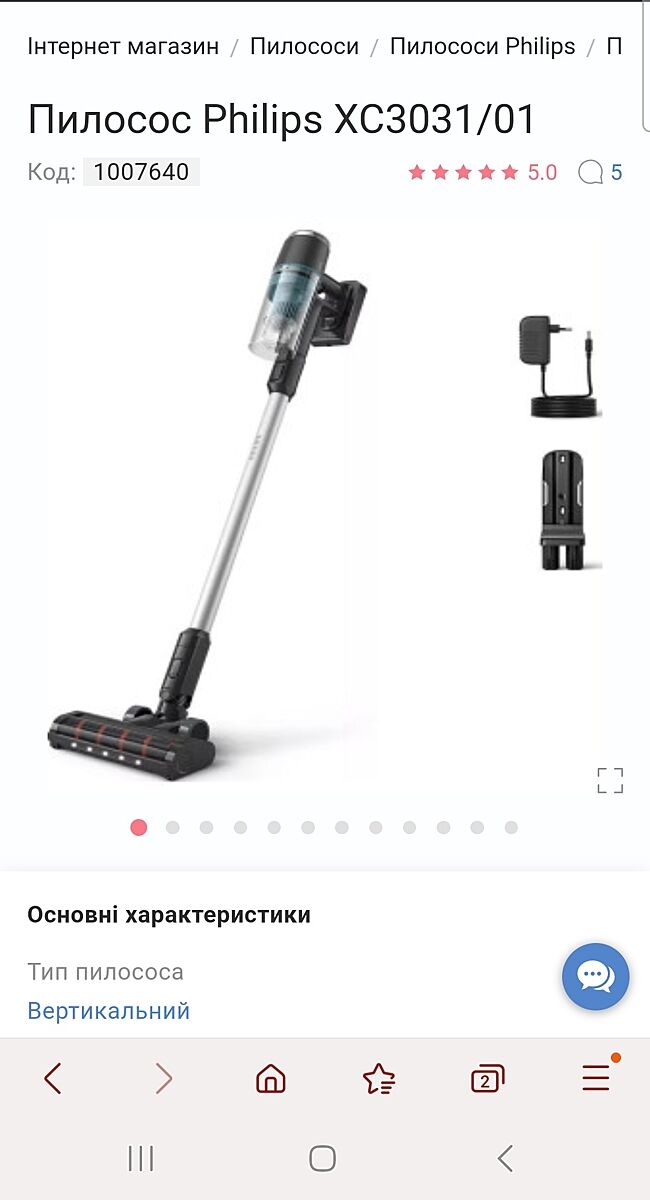650x1200 pixels.
Task: Go back to the previous browser page
Action: pos(53,1078)
